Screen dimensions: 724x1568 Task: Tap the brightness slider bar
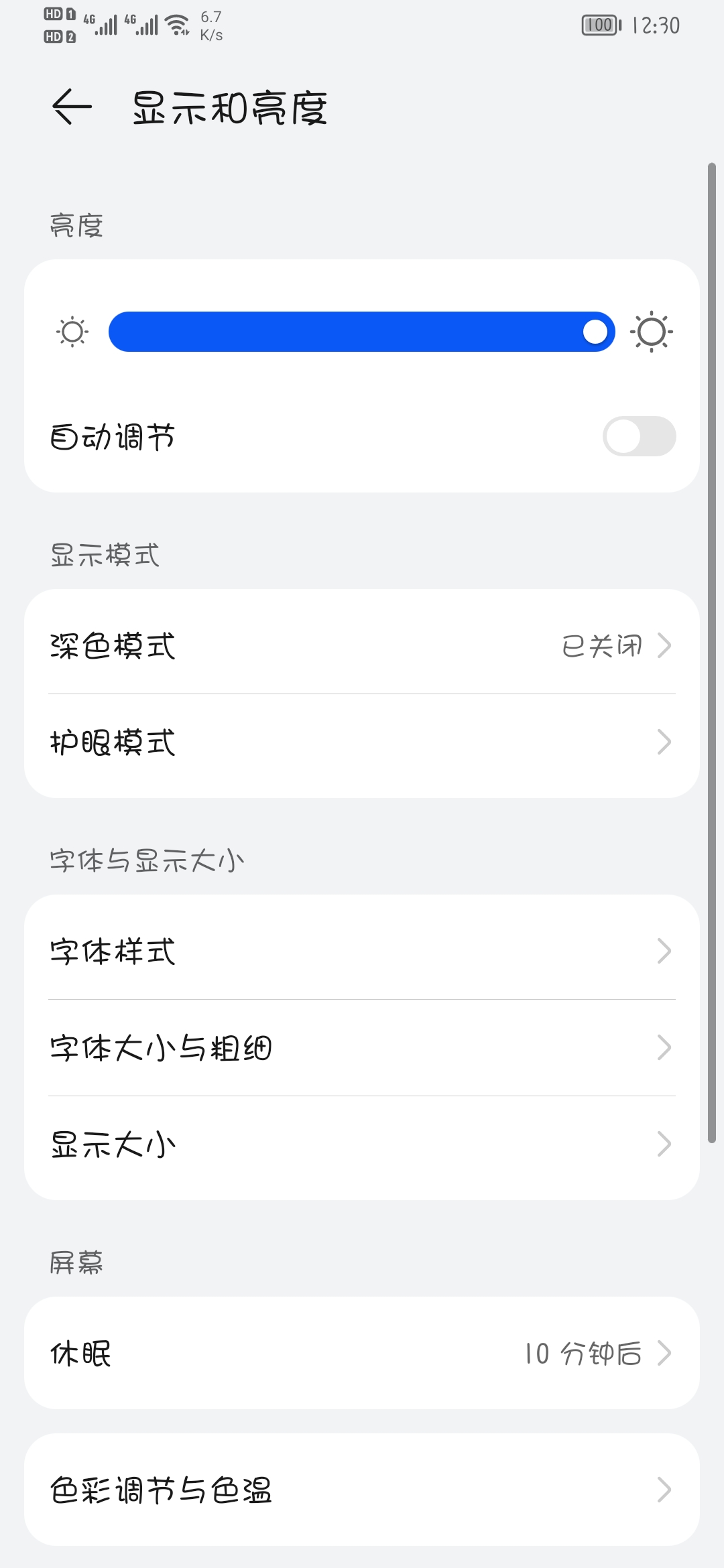pyautogui.click(x=361, y=332)
